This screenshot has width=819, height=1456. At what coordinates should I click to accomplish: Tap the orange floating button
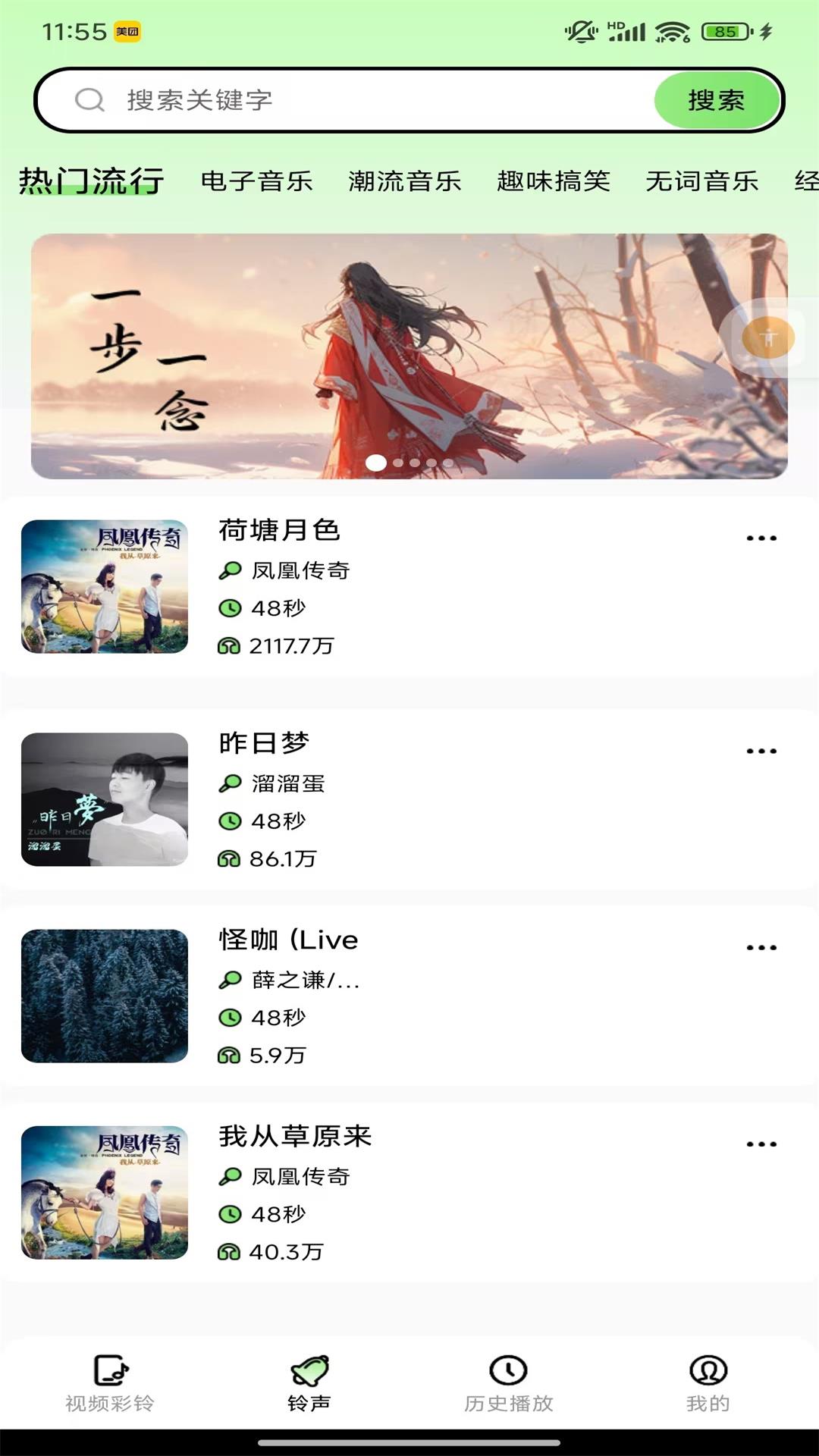tap(768, 338)
